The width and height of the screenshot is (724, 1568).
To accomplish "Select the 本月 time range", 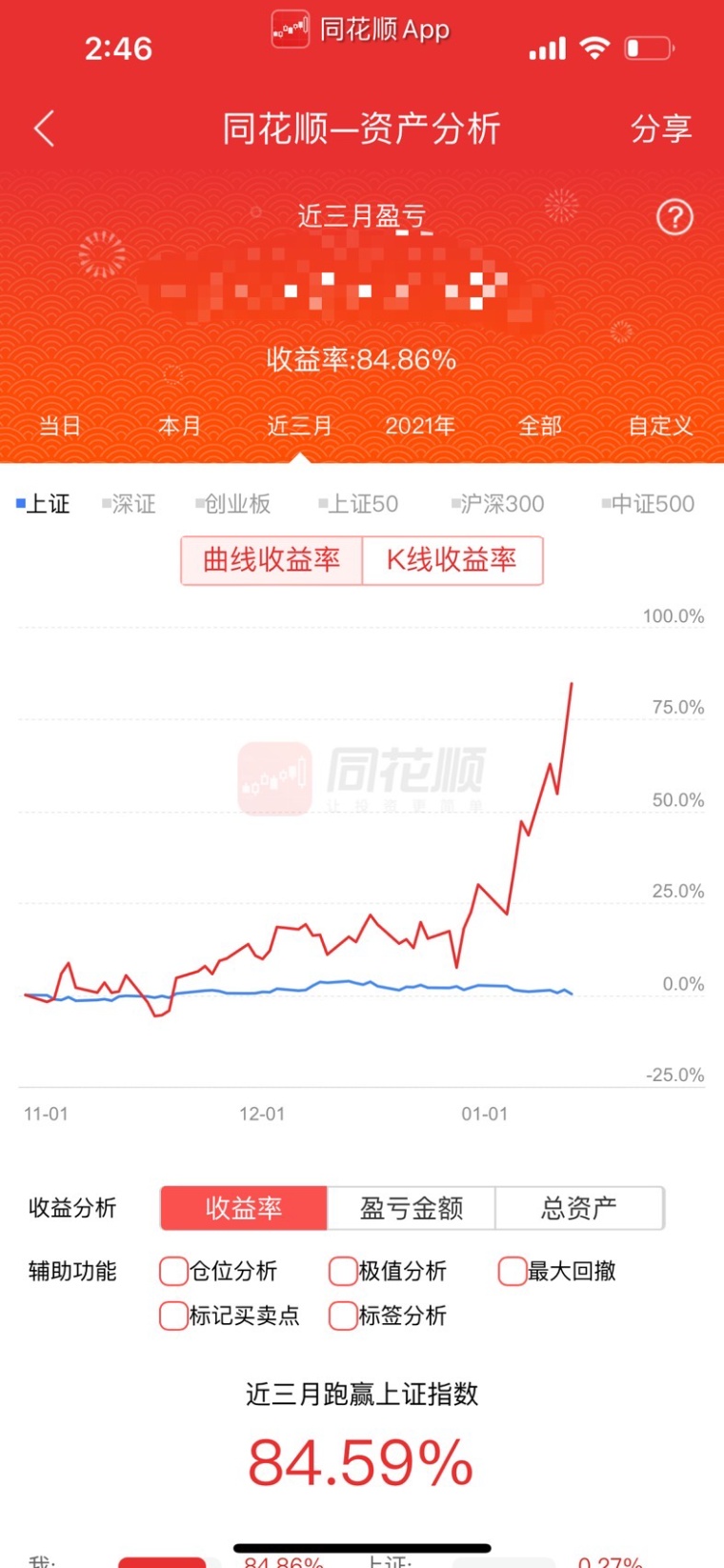I will 180,425.
